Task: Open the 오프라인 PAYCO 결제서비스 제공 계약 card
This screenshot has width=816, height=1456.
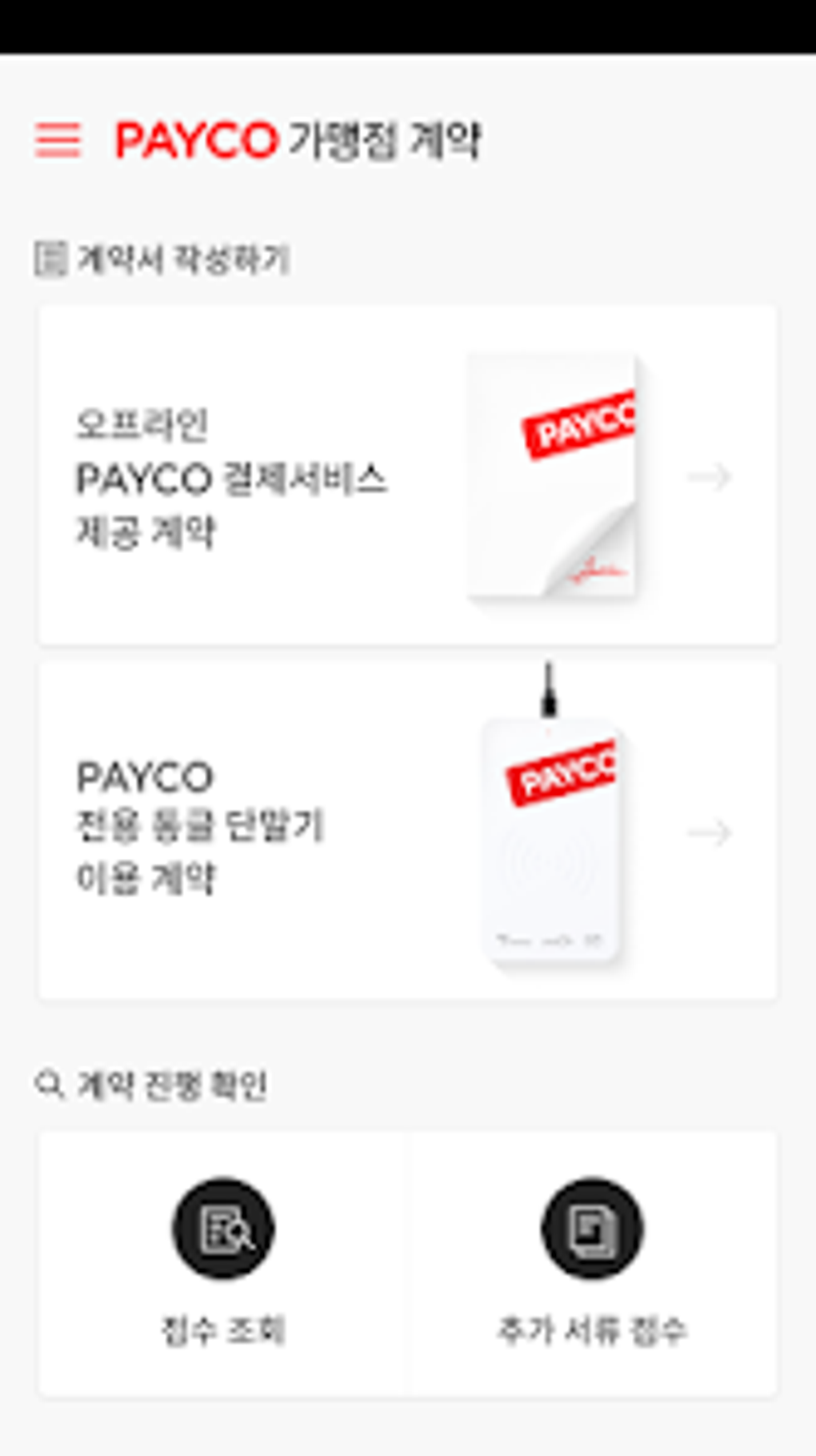Action: pyautogui.click(x=408, y=475)
